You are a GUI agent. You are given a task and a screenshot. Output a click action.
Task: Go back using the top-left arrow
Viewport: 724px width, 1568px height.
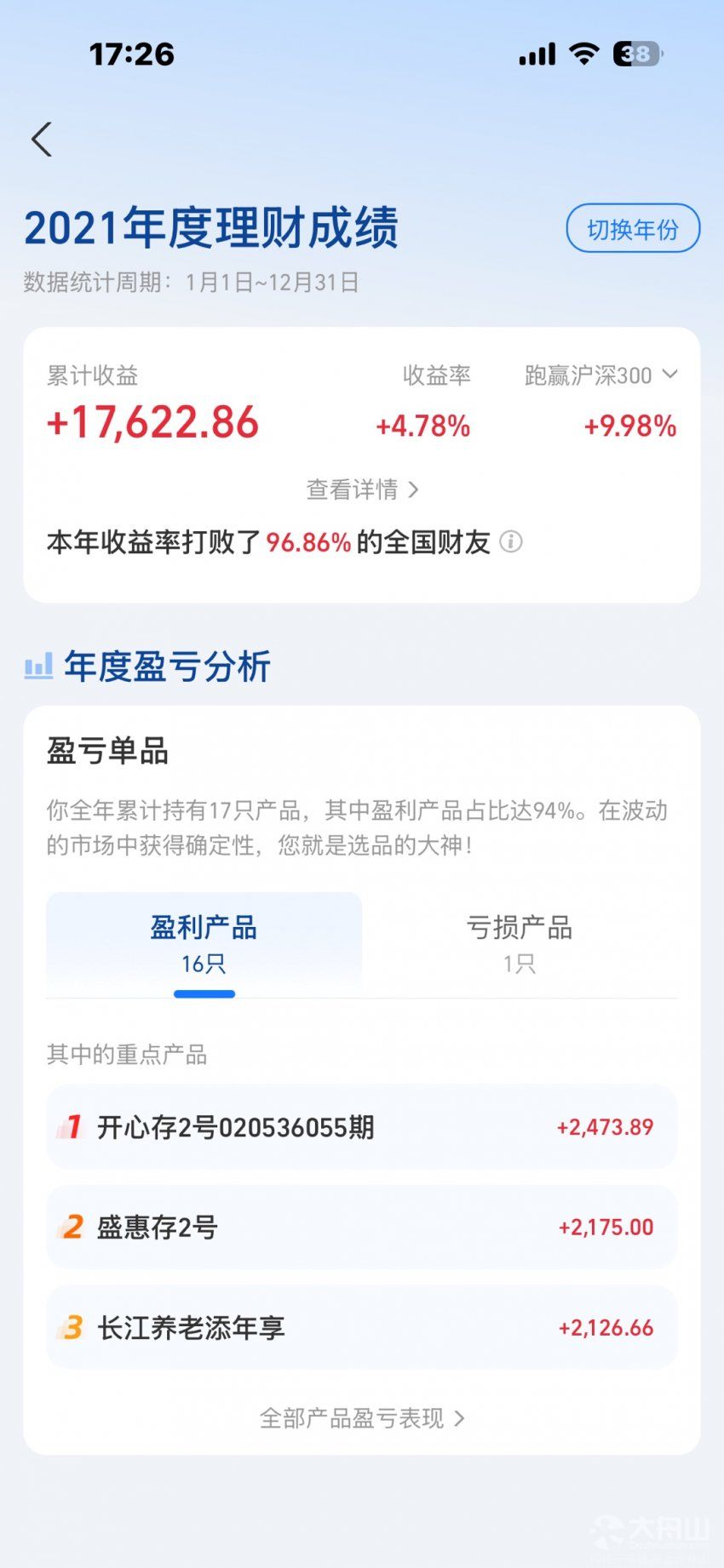coord(42,140)
